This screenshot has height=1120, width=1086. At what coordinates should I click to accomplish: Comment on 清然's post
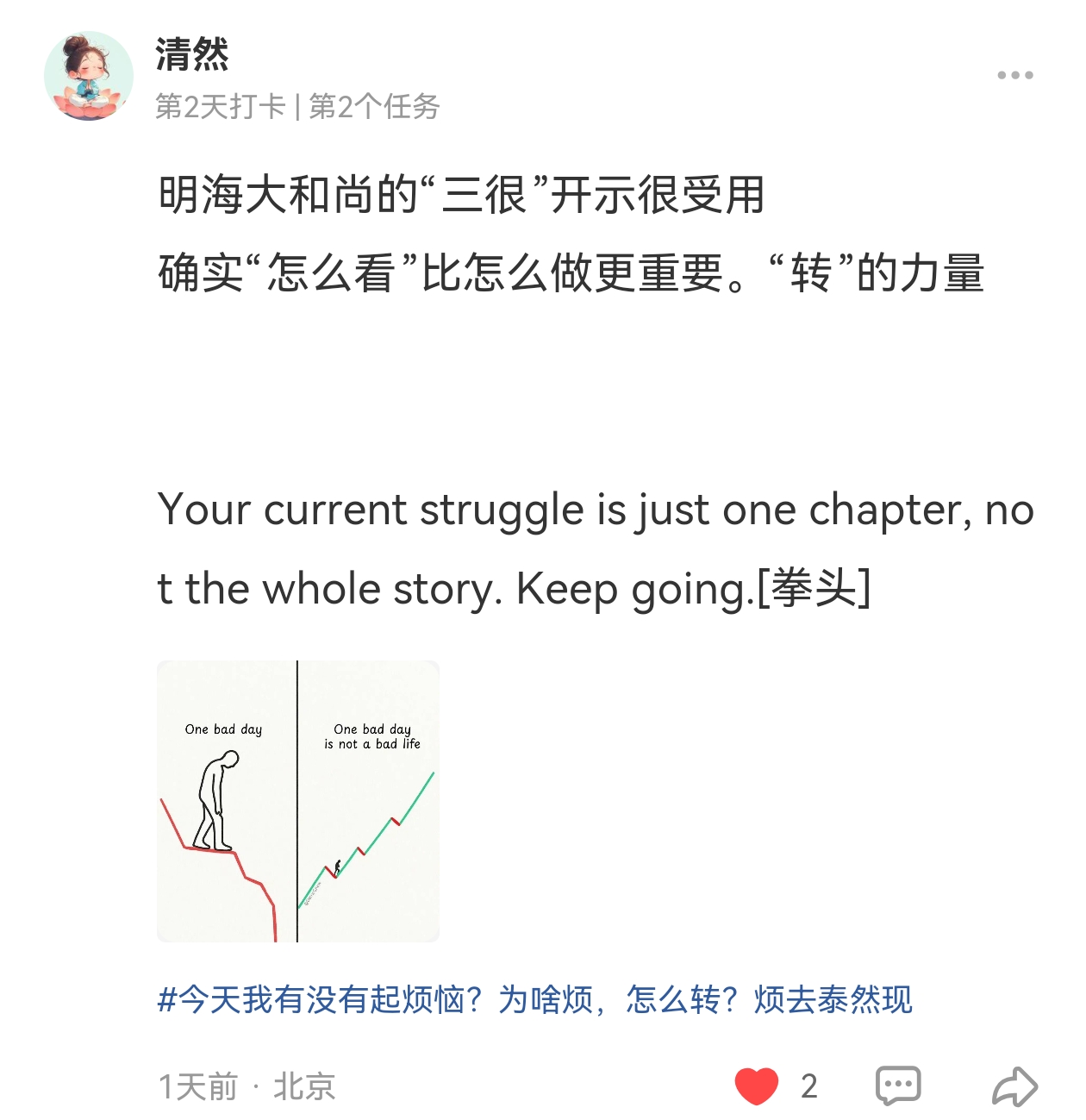pyautogui.click(x=898, y=1086)
